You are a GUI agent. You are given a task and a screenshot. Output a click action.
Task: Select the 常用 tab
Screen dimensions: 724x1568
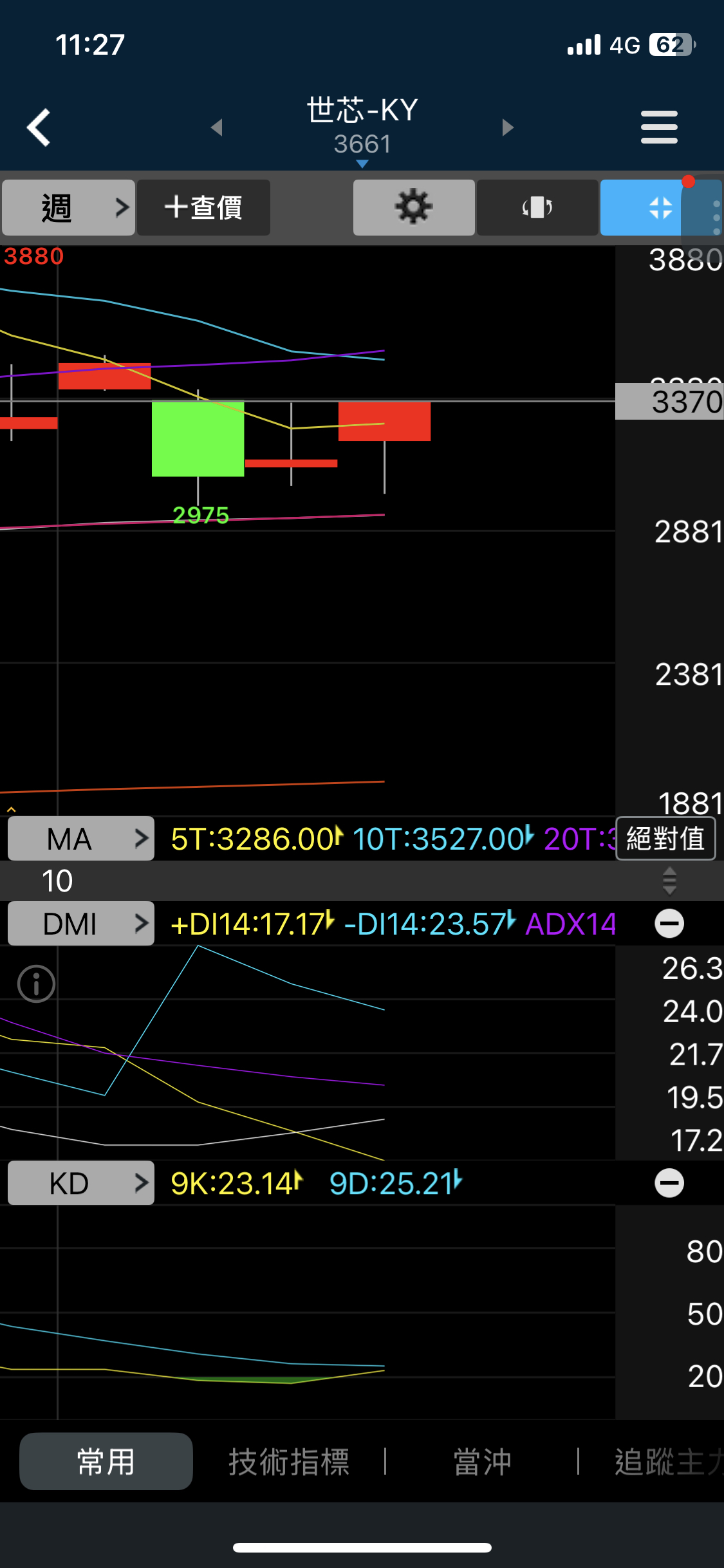tap(106, 1461)
